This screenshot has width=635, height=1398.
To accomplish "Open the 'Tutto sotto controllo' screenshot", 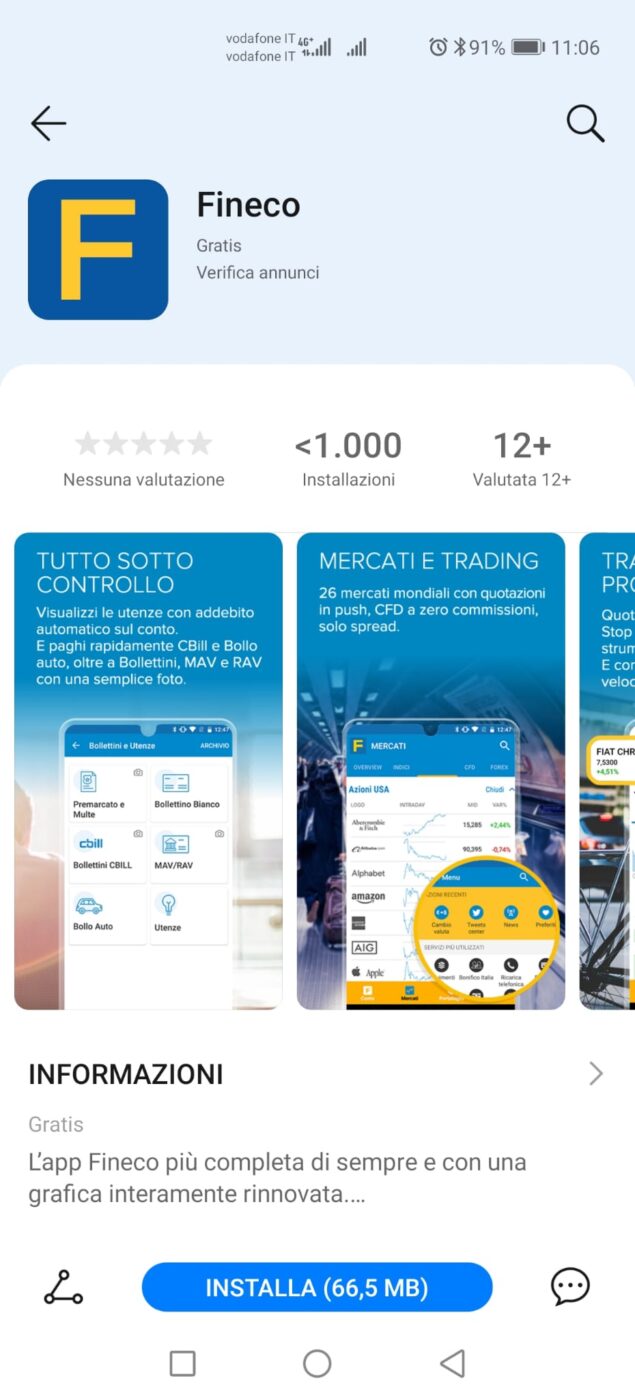I will [148, 771].
